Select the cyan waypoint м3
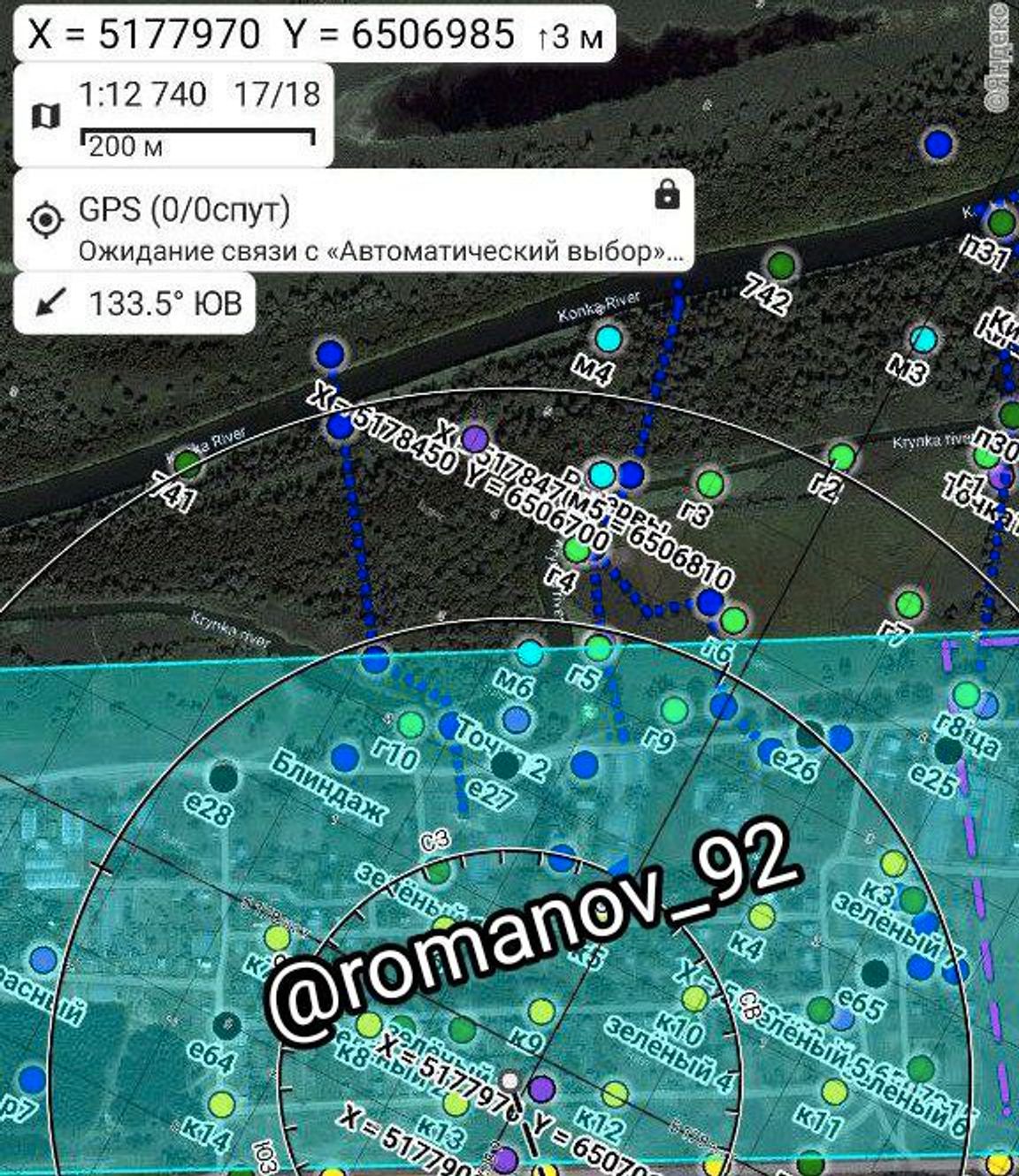Image resolution: width=1019 pixels, height=1176 pixels. pos(923,339)
